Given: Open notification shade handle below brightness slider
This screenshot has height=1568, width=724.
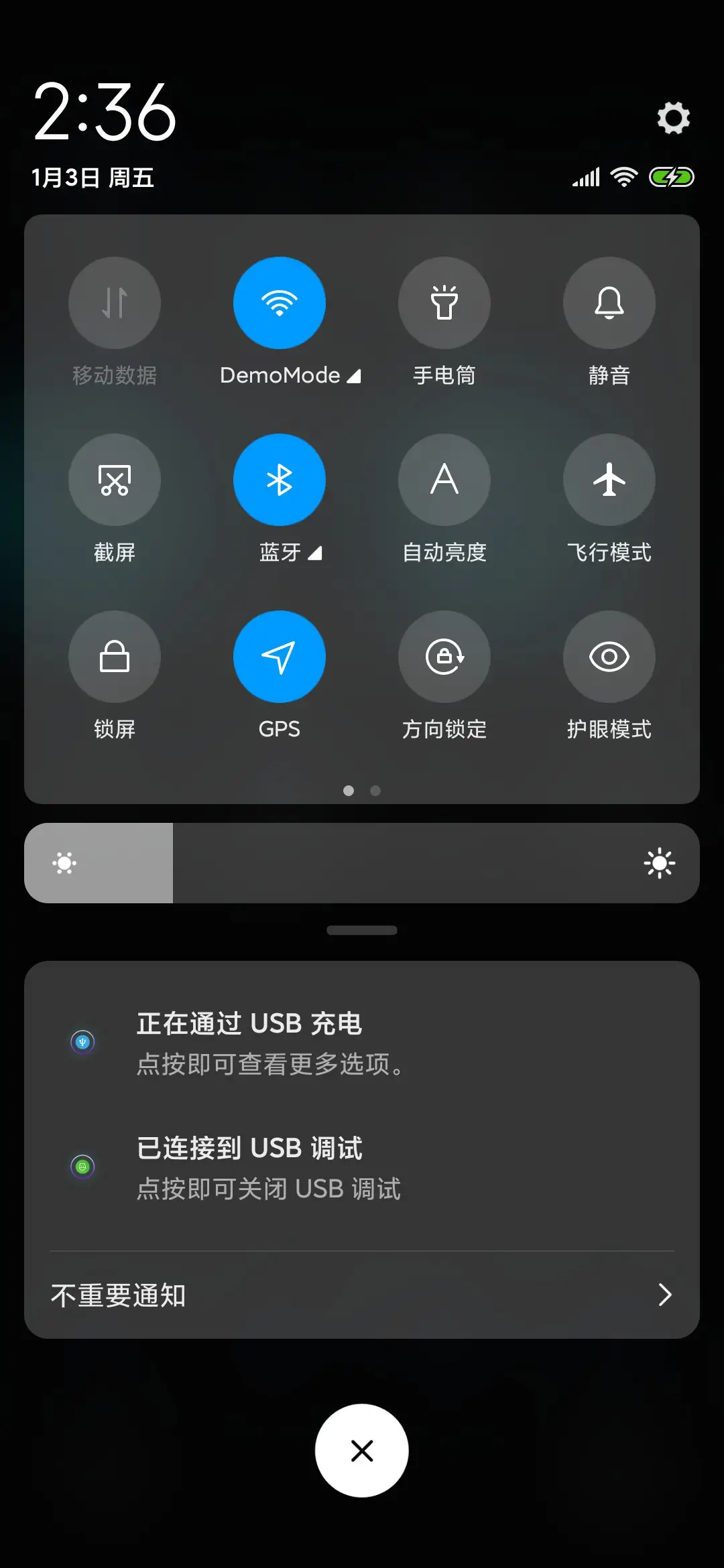Looking at the screenshot, I should point(362,929).
